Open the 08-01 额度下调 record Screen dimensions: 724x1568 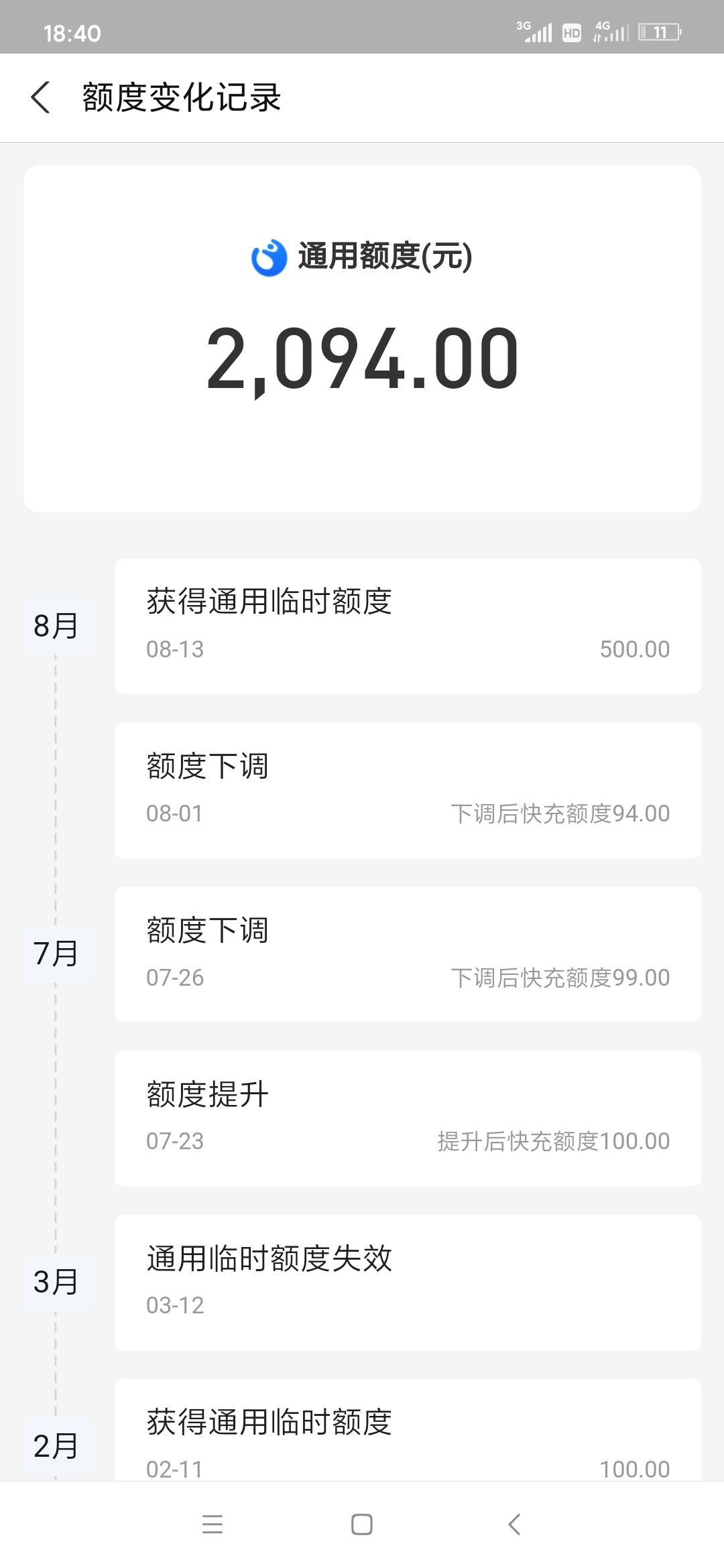pos(408,790)
